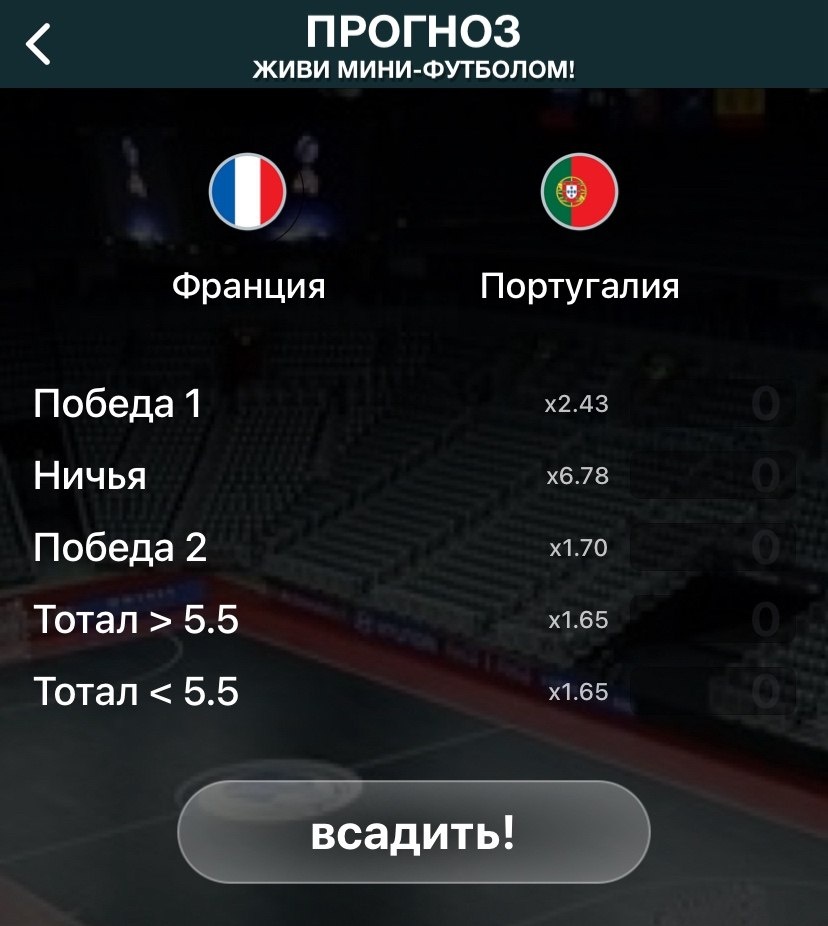828x926 pixels.
Task: Select the stake field next to Ничья
Action: tap(763, 477)
